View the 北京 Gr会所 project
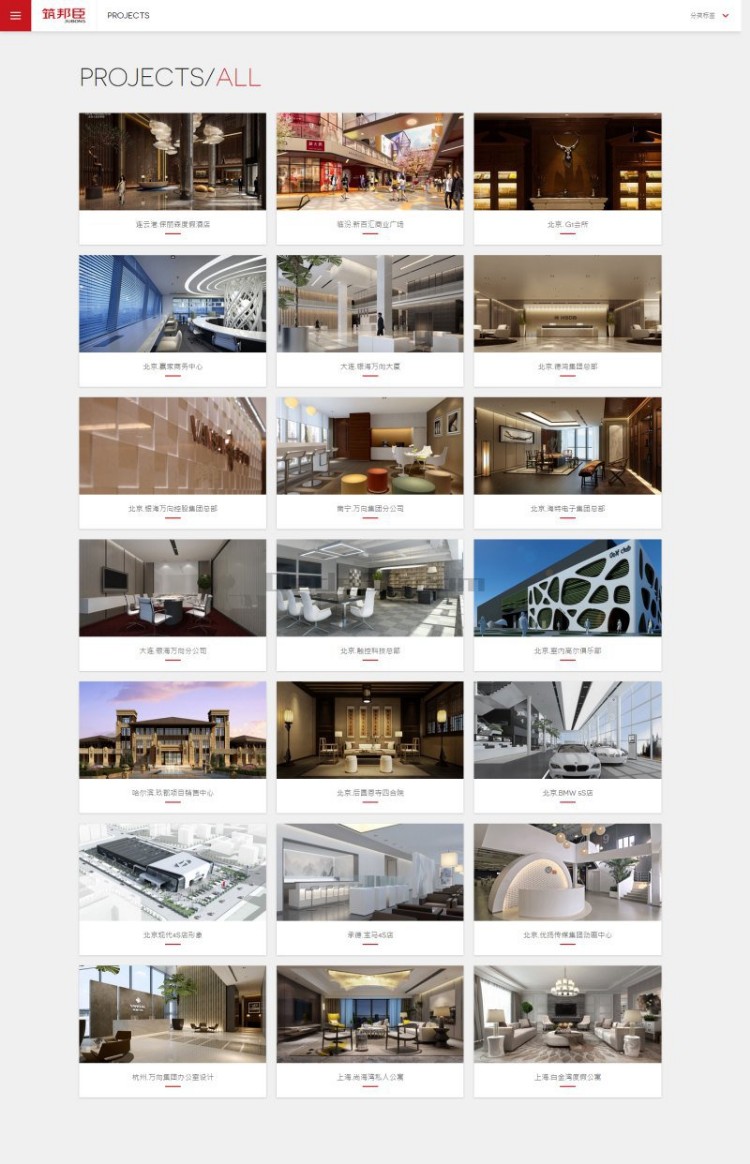The image size is (750, 1164). pyautogui.click(x=567, y=162)
